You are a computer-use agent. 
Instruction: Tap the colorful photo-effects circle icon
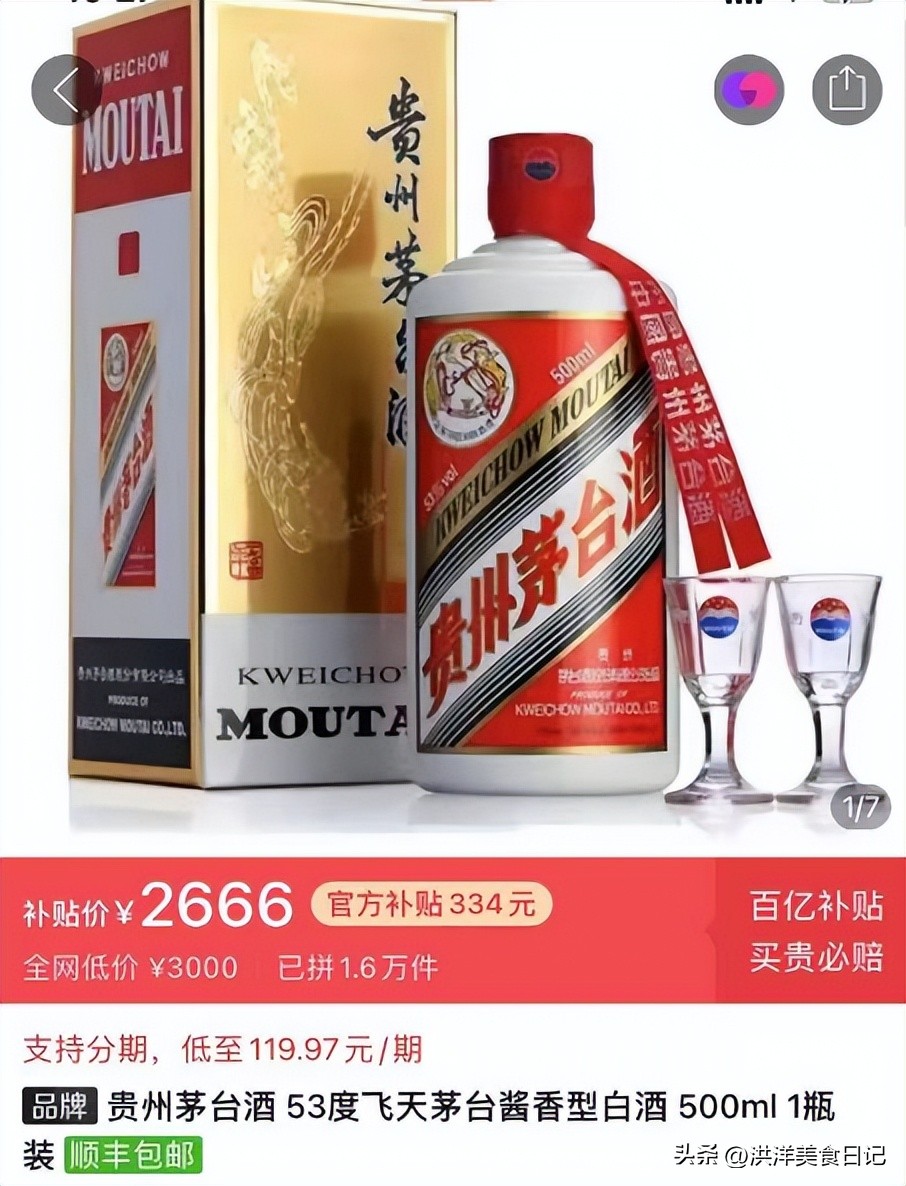[748, 89]
